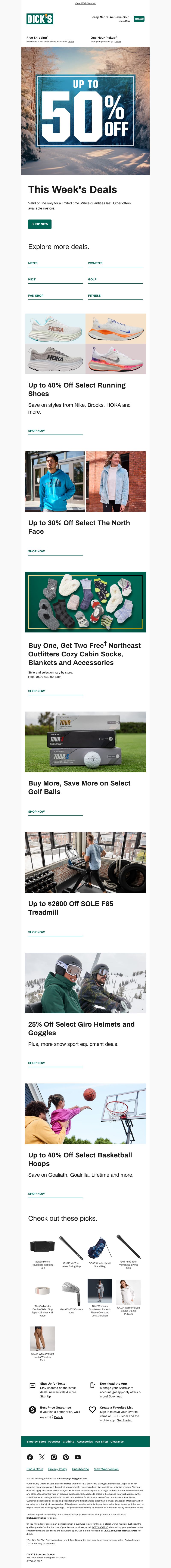This screenshot has width=171, height=1568.
Task: Tap Download the app link
Action: pyautogui.click(x=116, y=1396)
